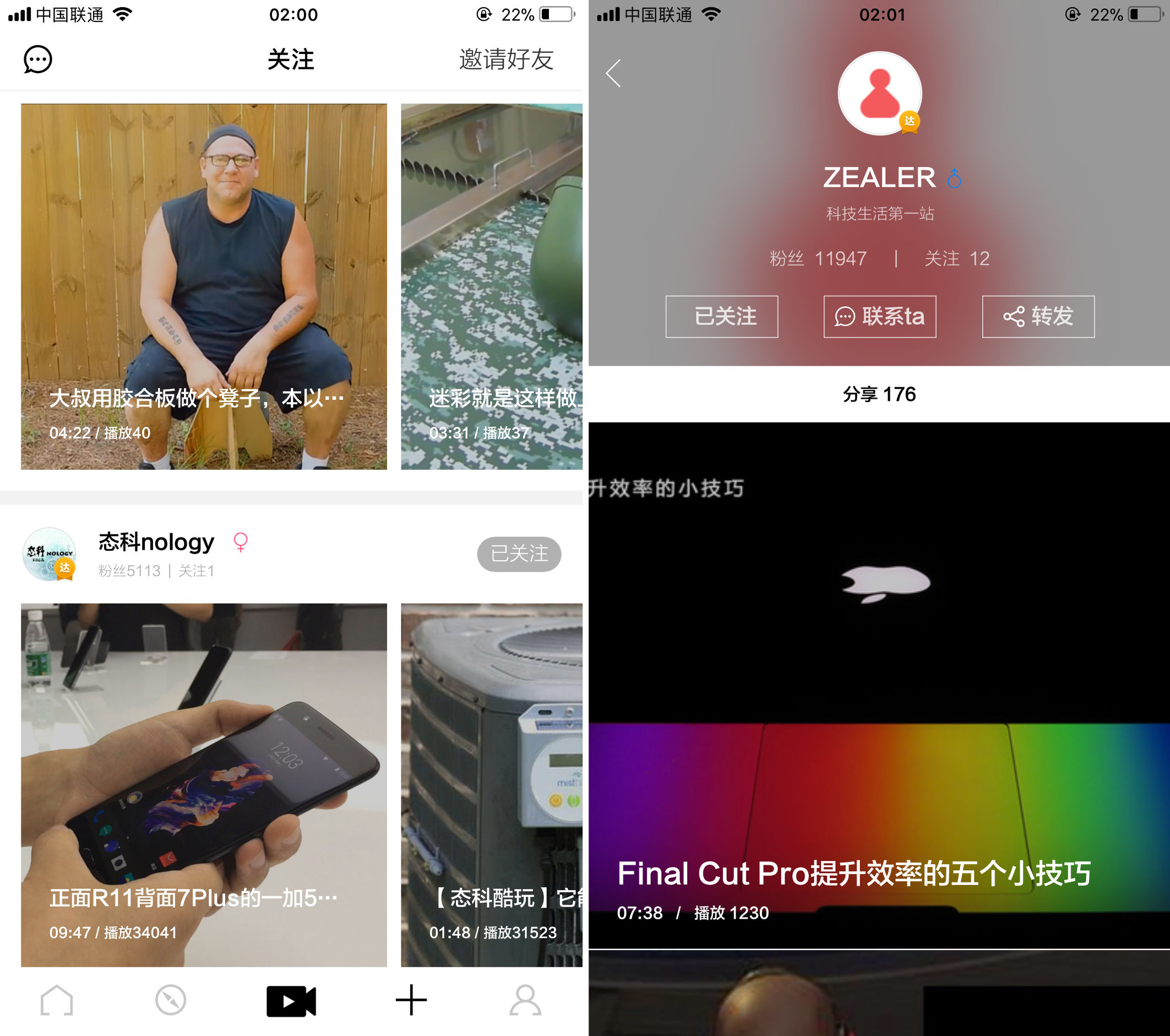1170x1036 pixels.
Task: Tap ZEALER's profile avatar
Action: (880, 93)
